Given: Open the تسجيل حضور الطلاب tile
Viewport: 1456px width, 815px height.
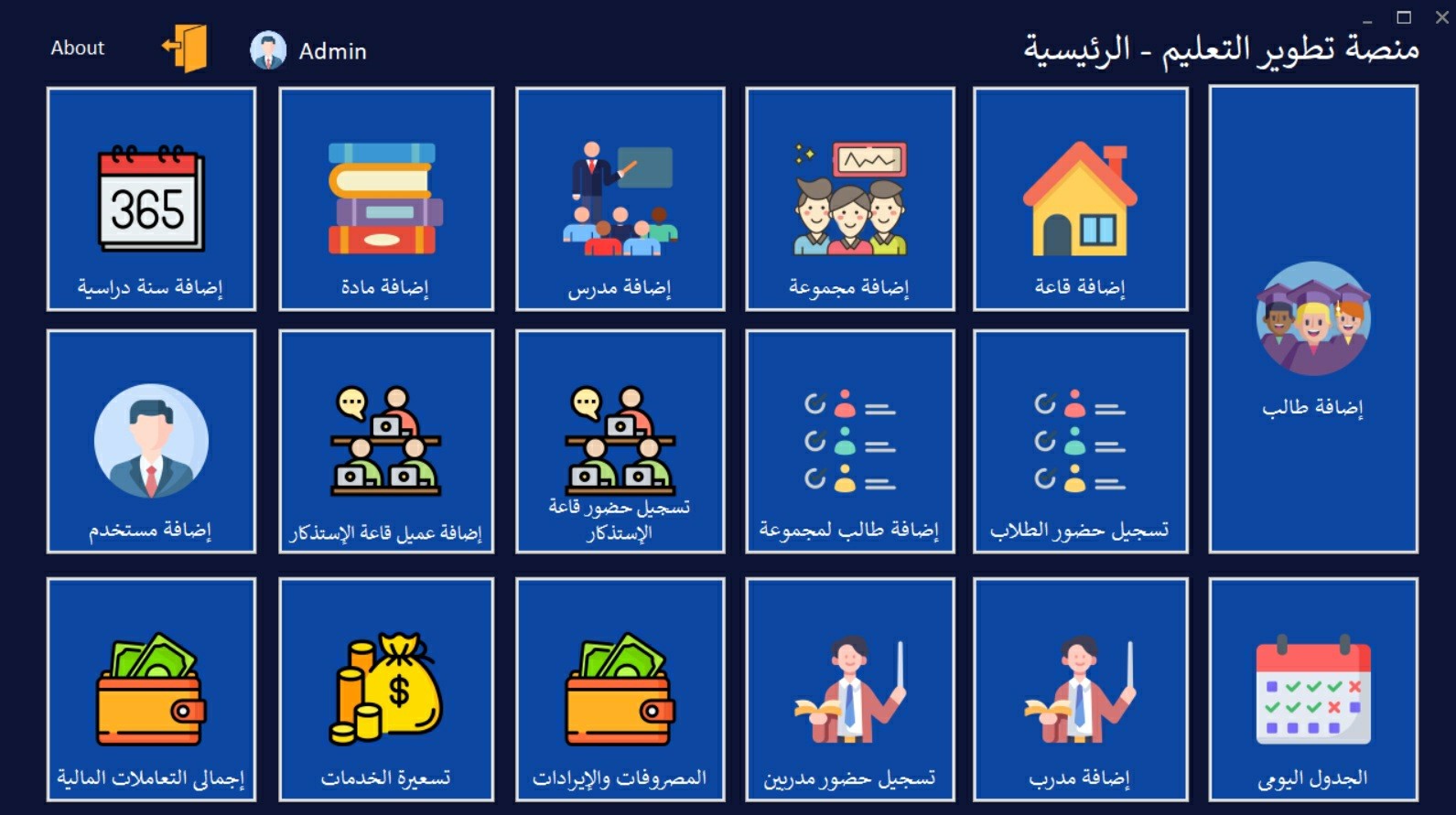Looking at the screenshot, I should click(x=1080, y=442).
